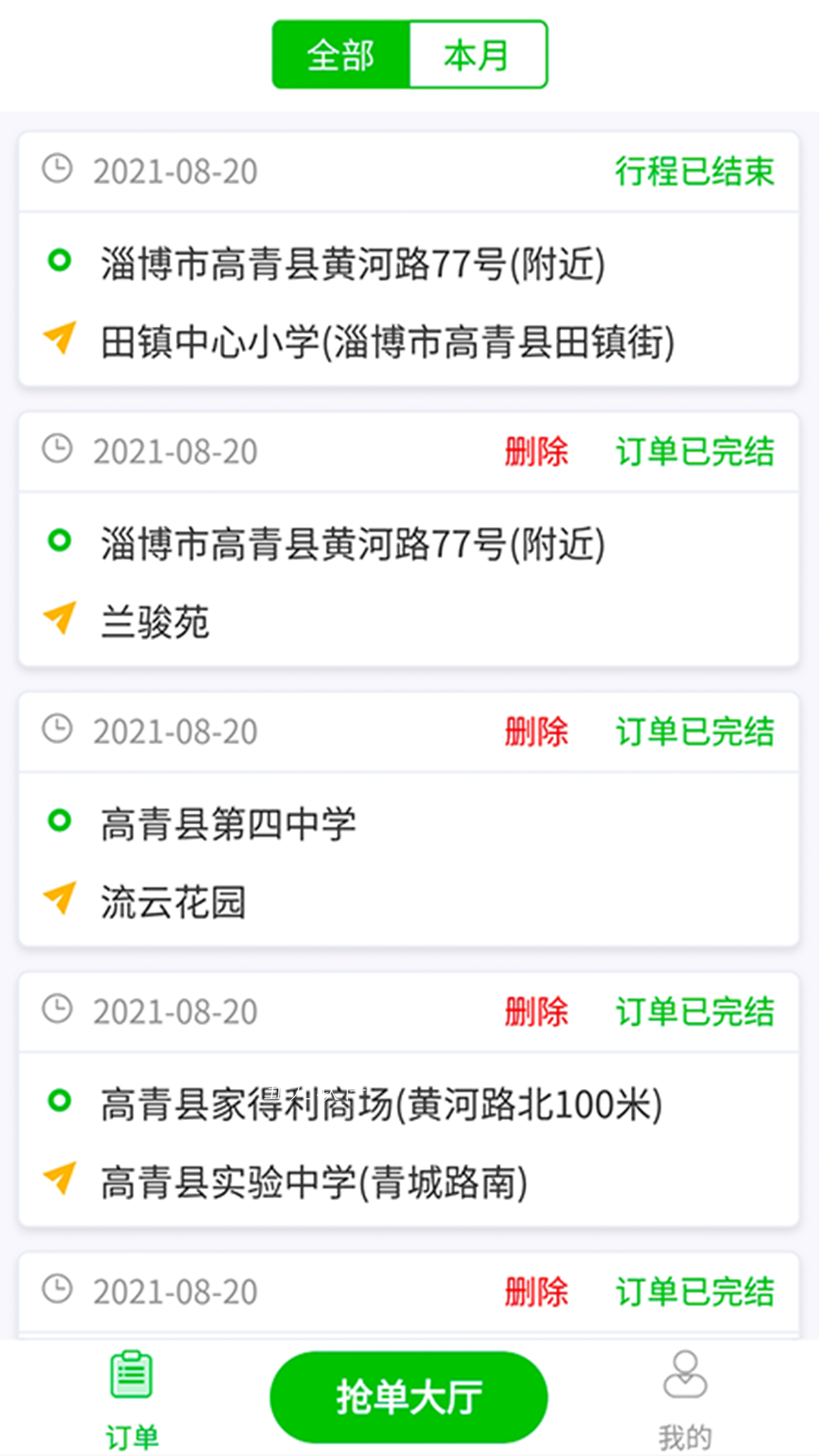
Task: Open the order heading to 兰骏苑
Action: (x=409, y=540)
